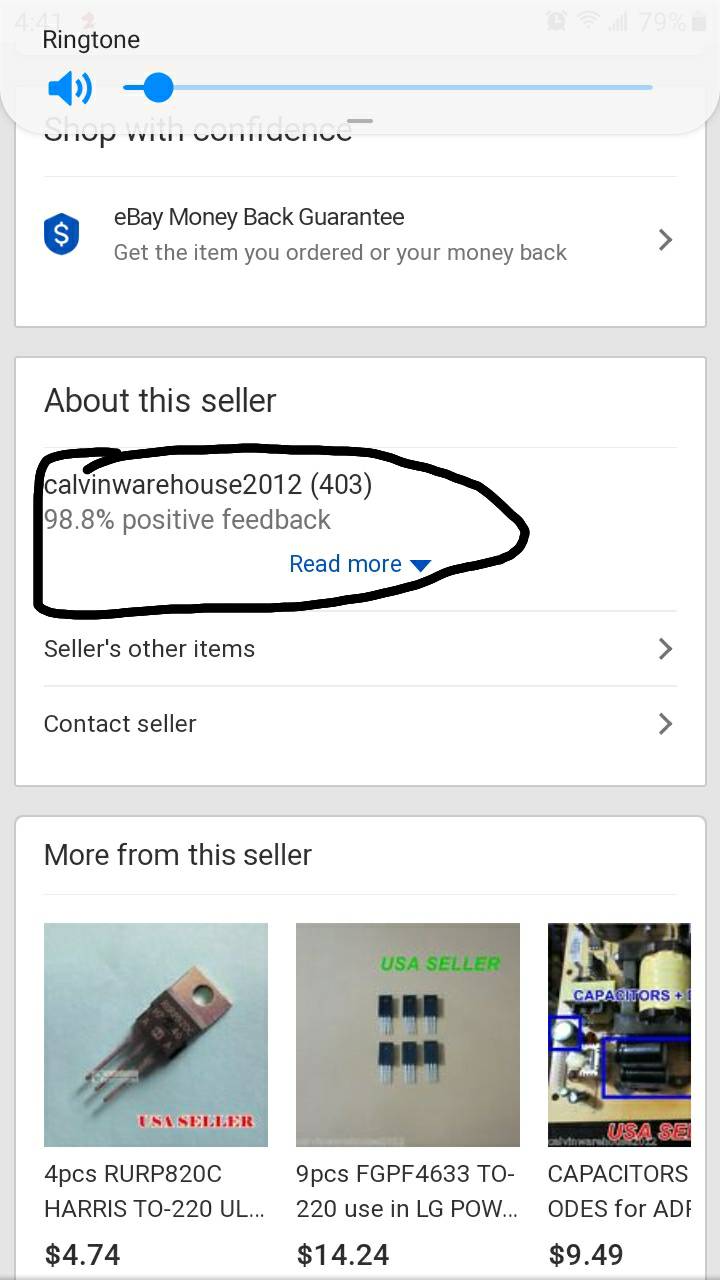Open the 9pcs FGPF4633 TO-220 listing
This screenshot has width=720, height=1280.
pos(408,1035)
